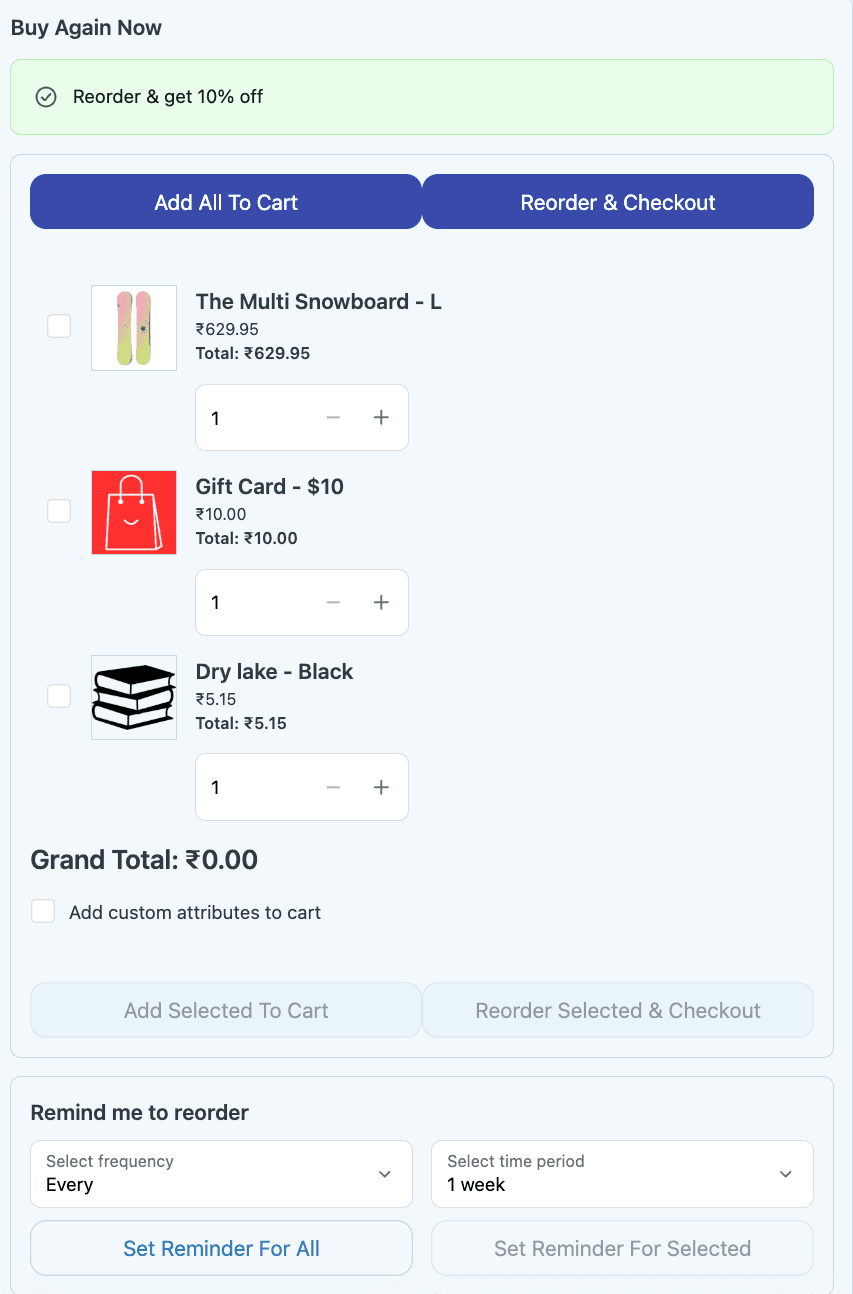Increase Gift Card quantity with plus icon

click(381, 602)
